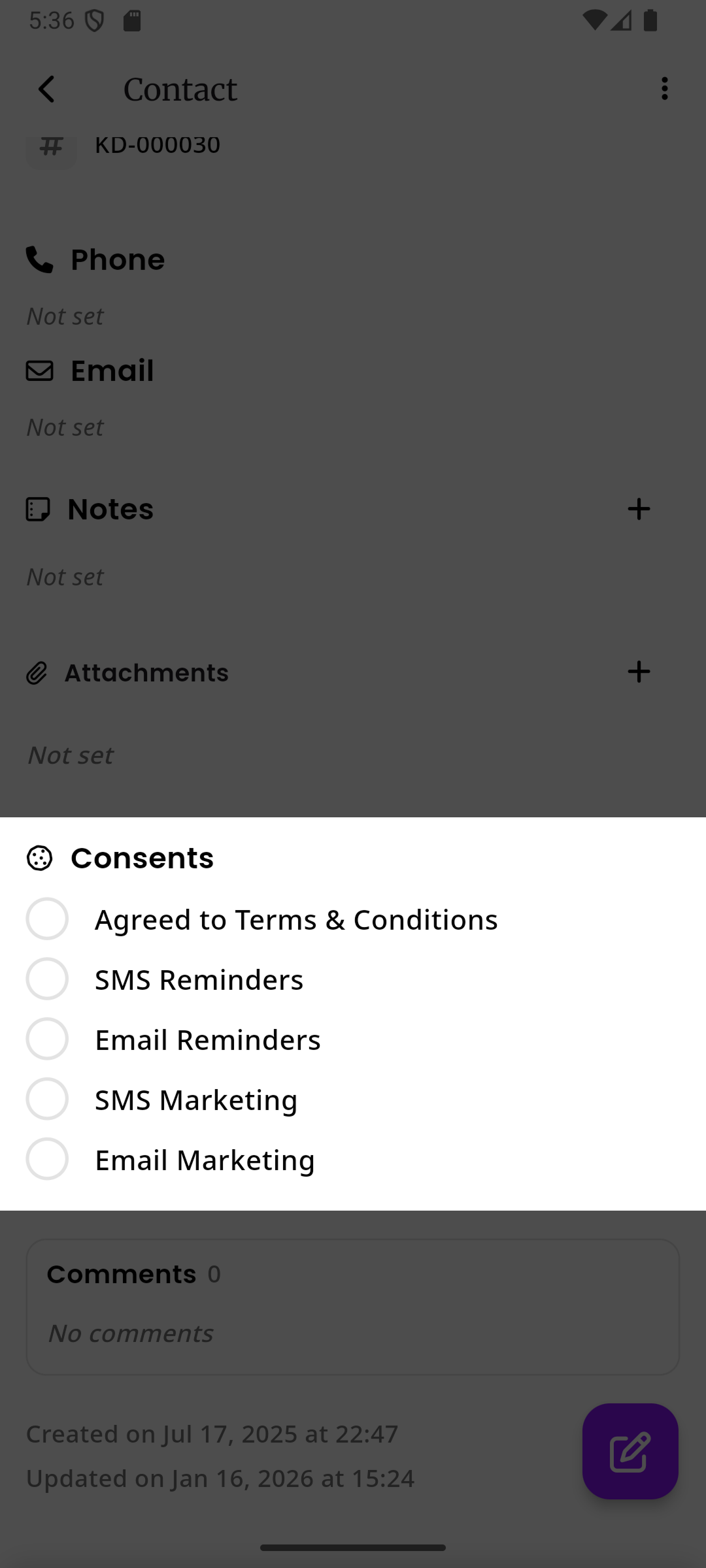Enable Email Reminders consent

[47, 1039]
